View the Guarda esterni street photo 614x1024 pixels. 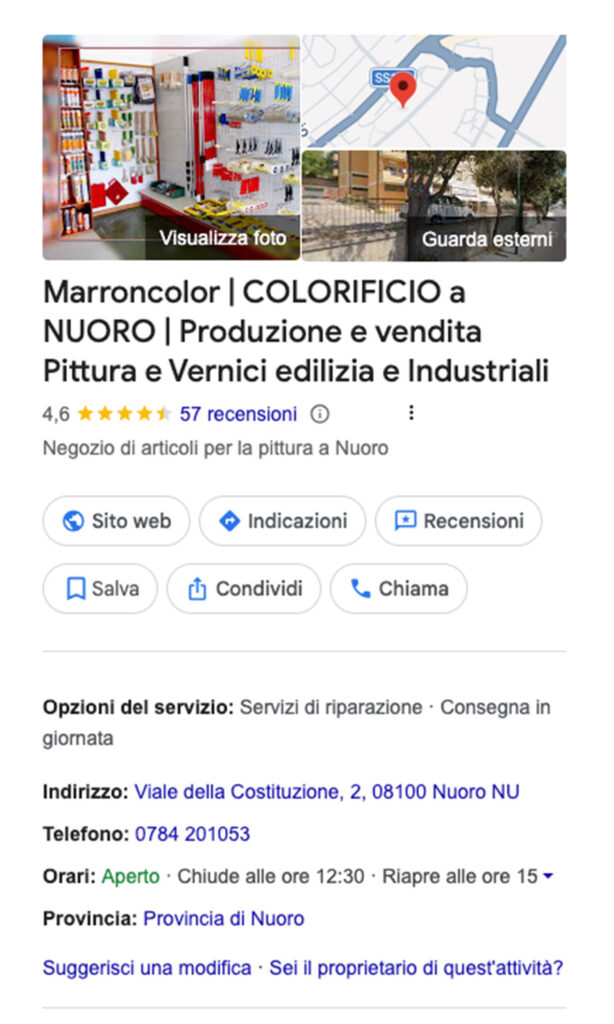pos(434,206)
